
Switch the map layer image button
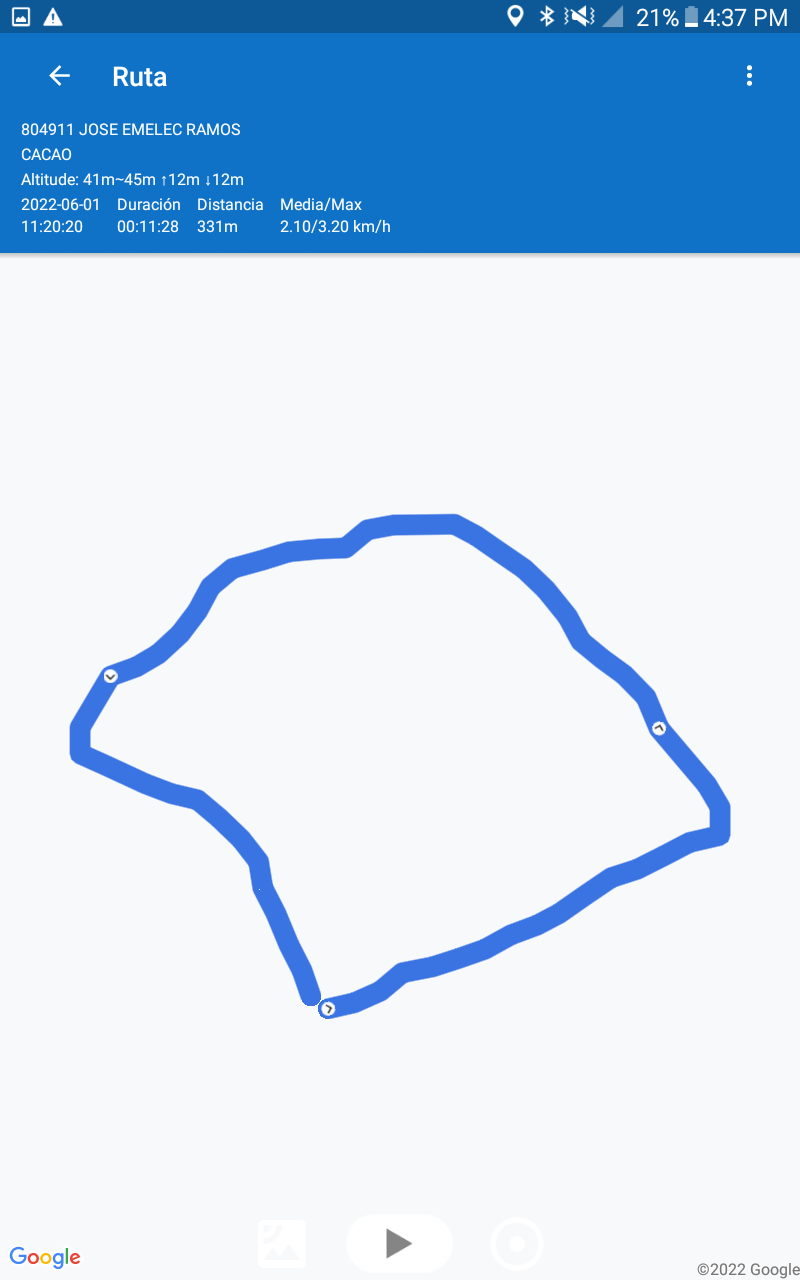click(x=282, y=1244)
